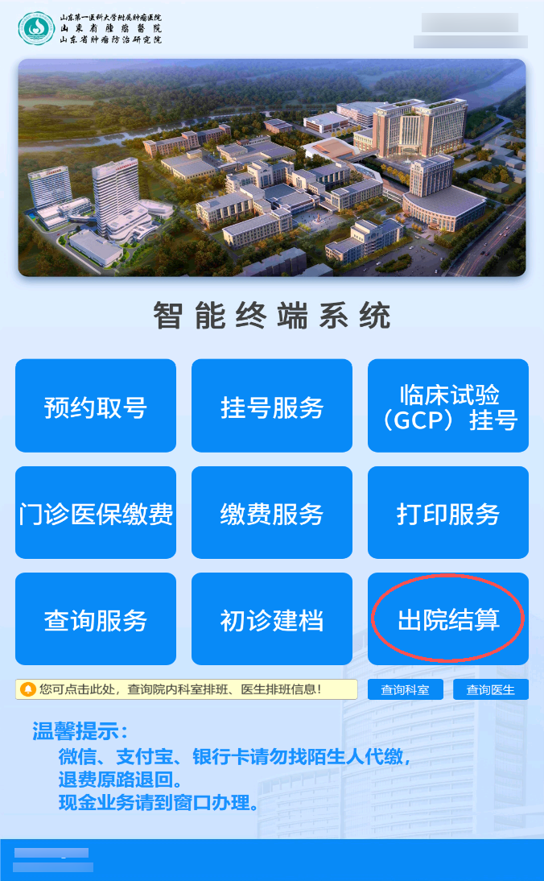Open 查询服务 inquiry service

pyautogui.click(x=96, y=619)
